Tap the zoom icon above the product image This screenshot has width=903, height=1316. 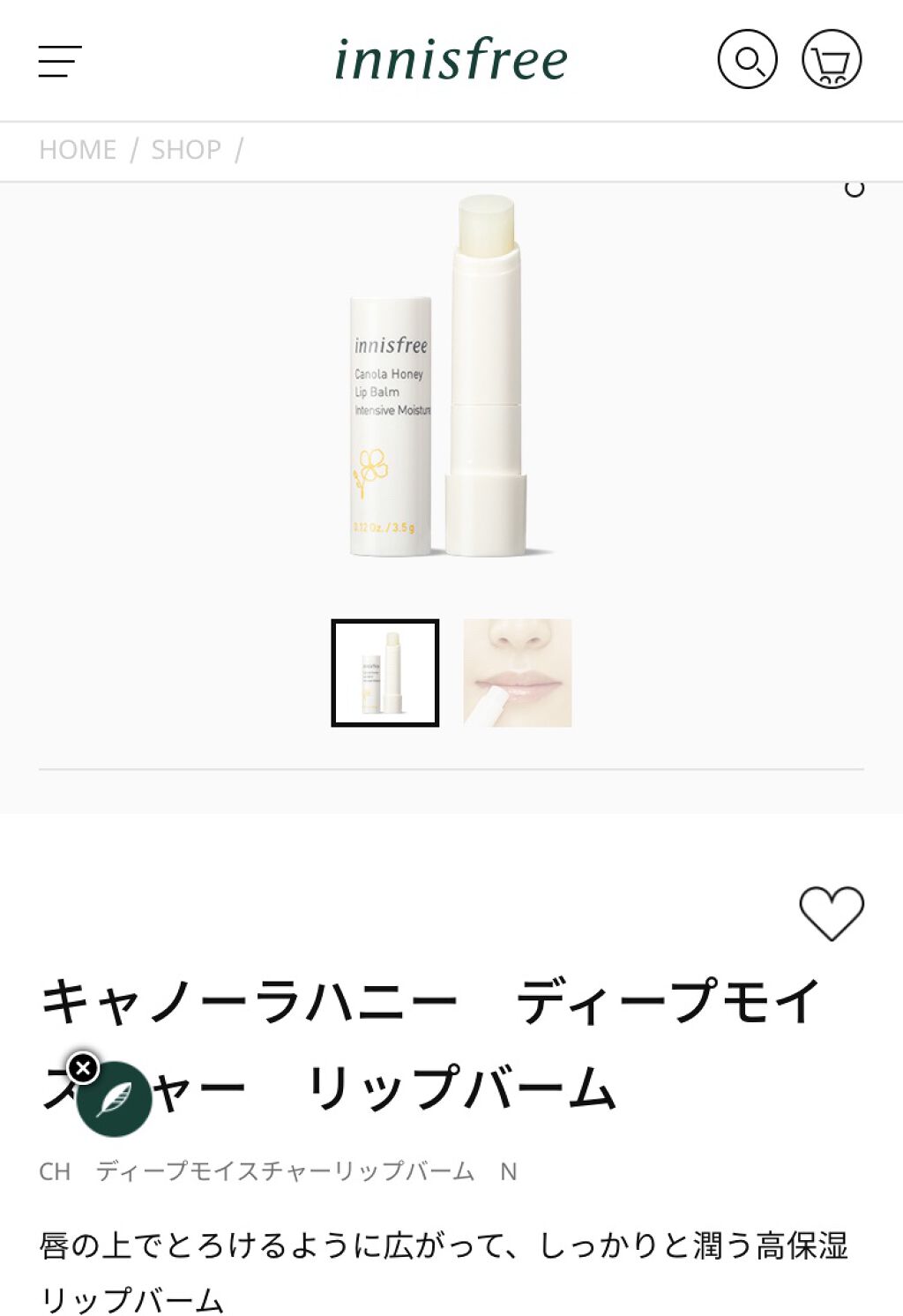(x=852, y=188)
